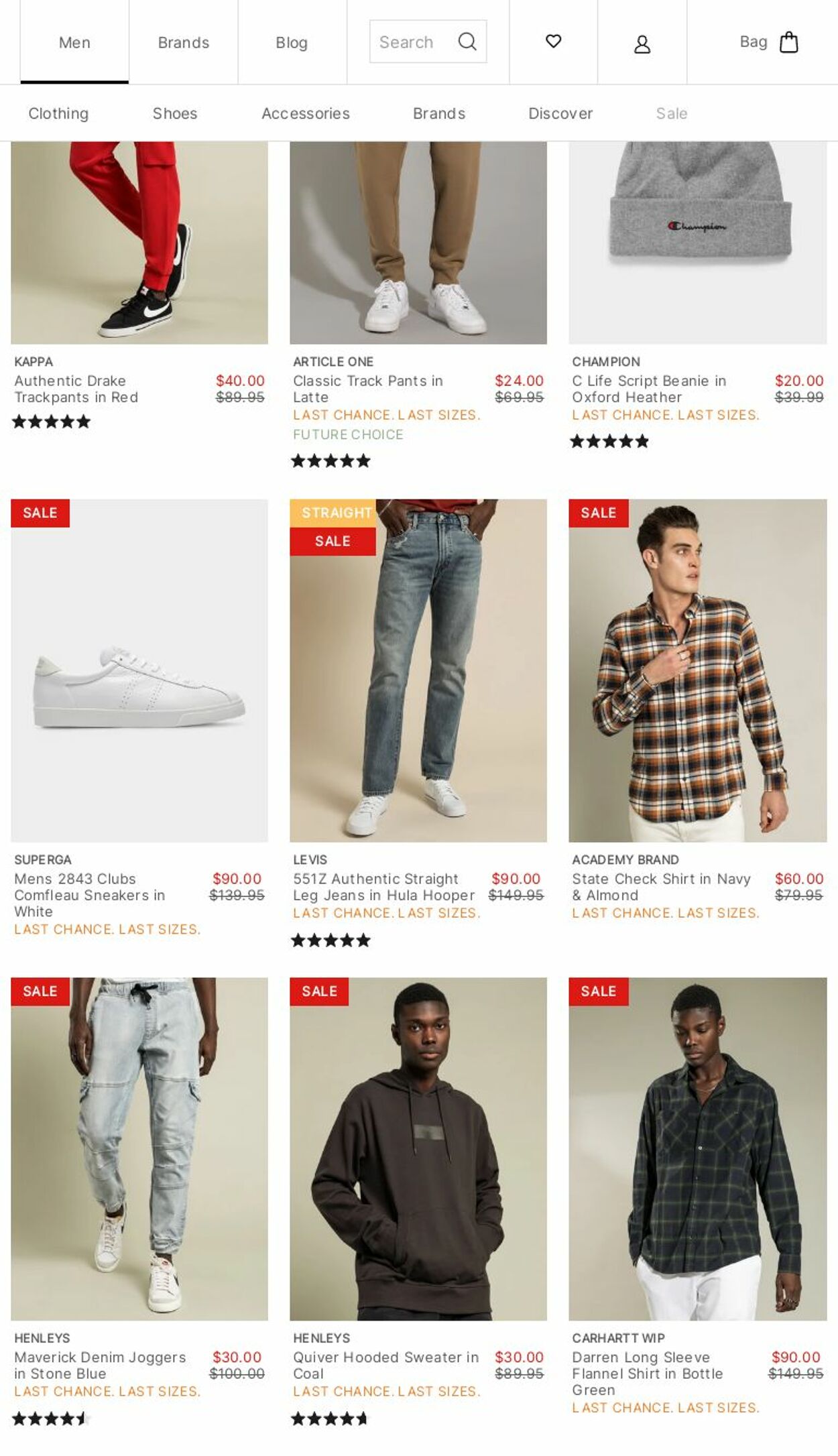
Task: Open the shopping Bag
Action: tap(769, 42)
